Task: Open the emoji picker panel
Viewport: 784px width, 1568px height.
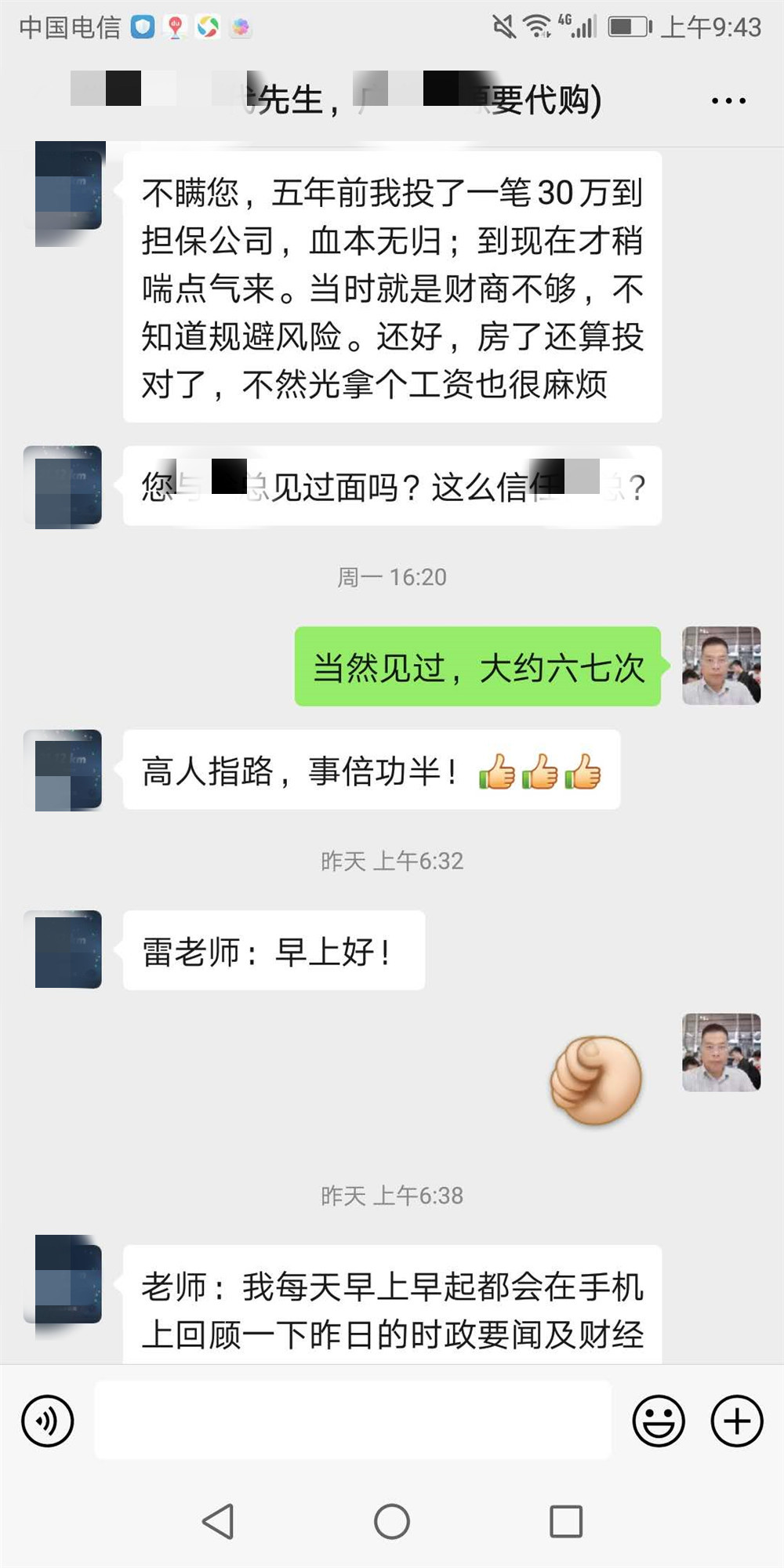Action: 659,1421
